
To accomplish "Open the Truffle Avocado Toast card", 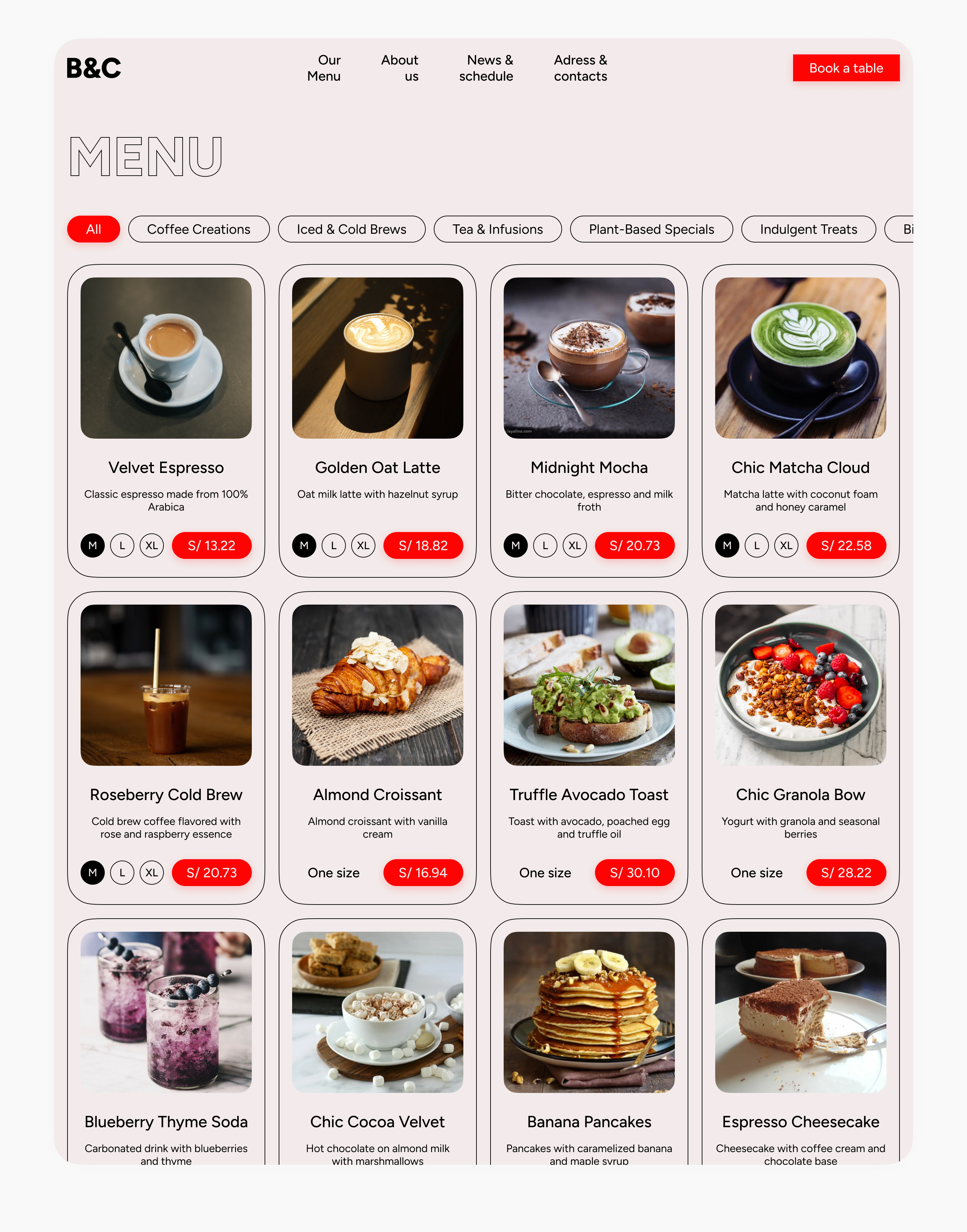I will click(589, 748).
